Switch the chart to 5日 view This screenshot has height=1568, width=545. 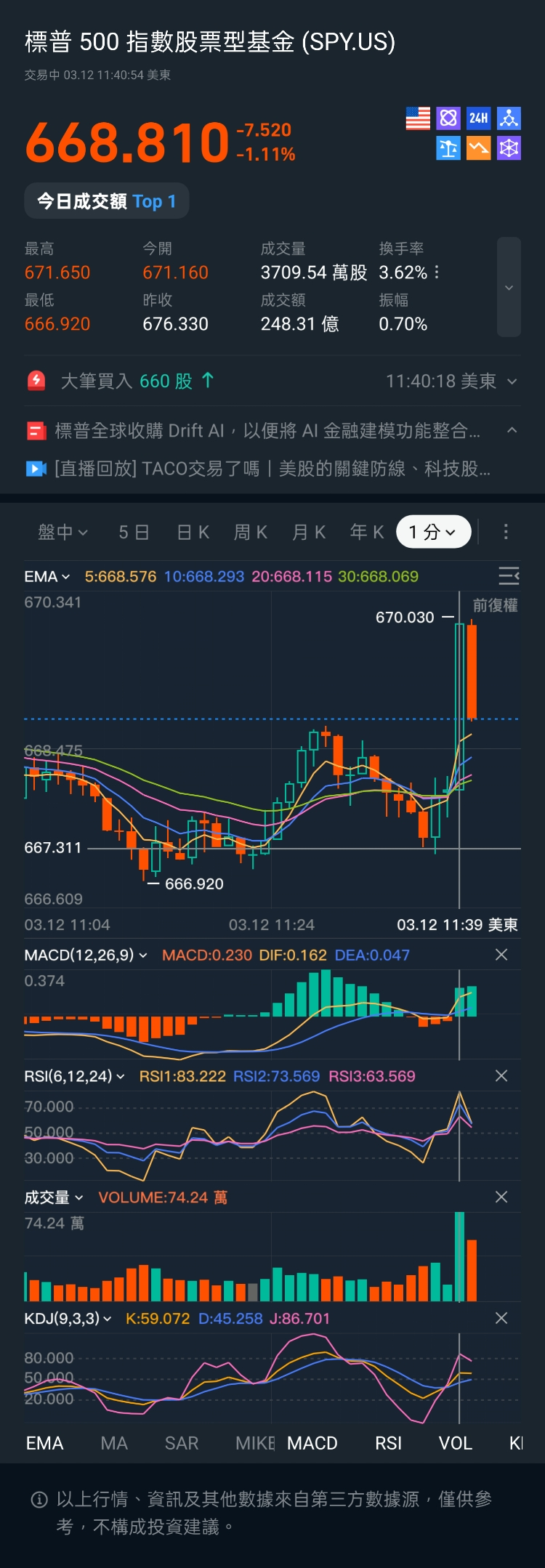[x=134, y=533]
